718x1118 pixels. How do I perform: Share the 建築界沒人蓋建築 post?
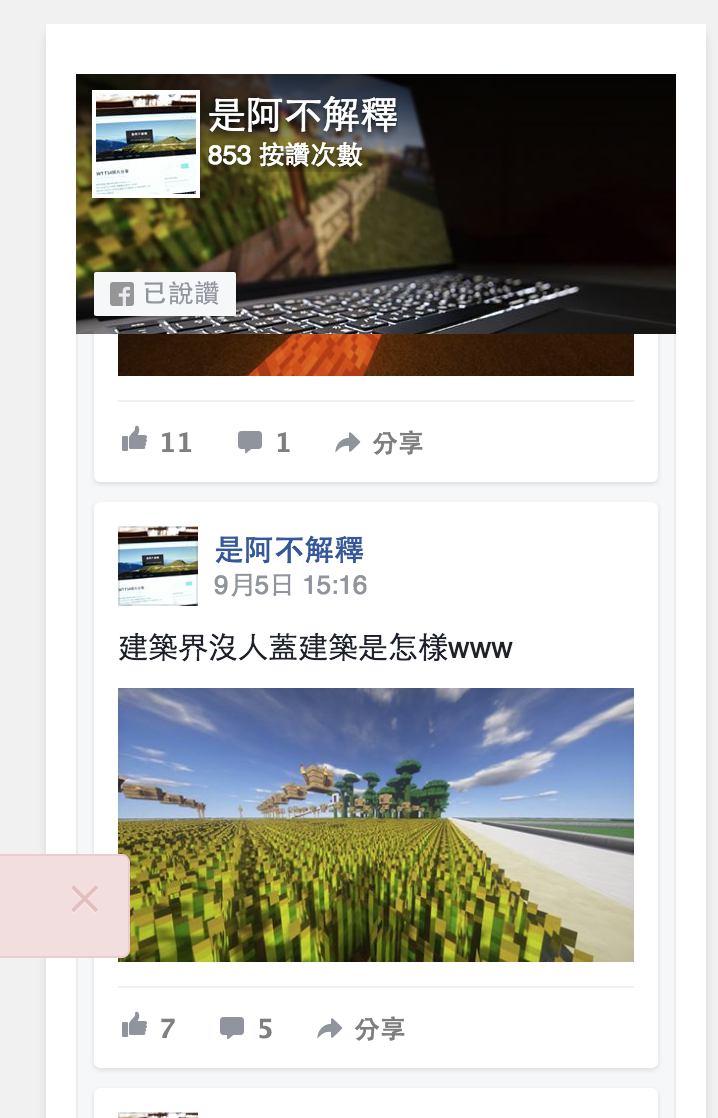[x=361, y=1028]
